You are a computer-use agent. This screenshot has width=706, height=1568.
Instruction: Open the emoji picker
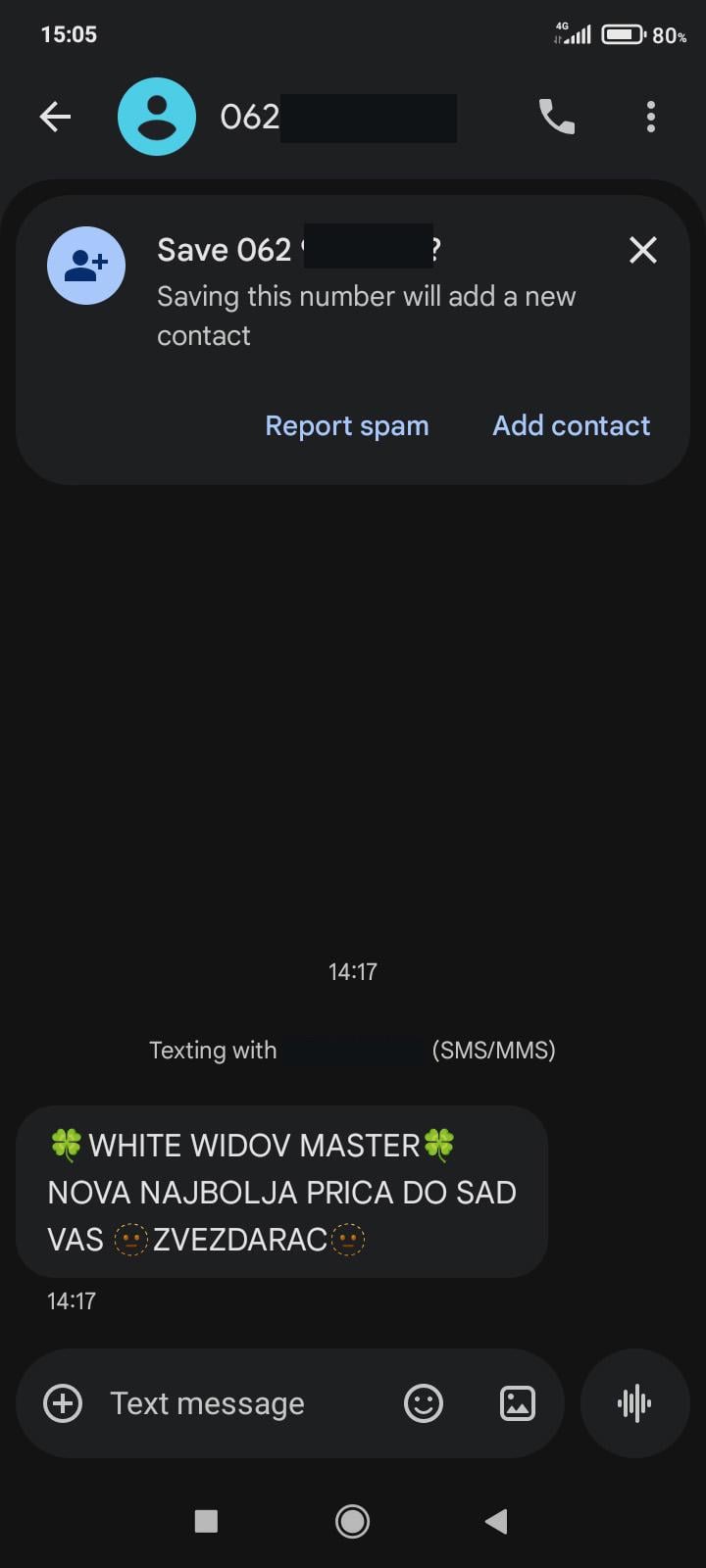[x=424, y=1403]
